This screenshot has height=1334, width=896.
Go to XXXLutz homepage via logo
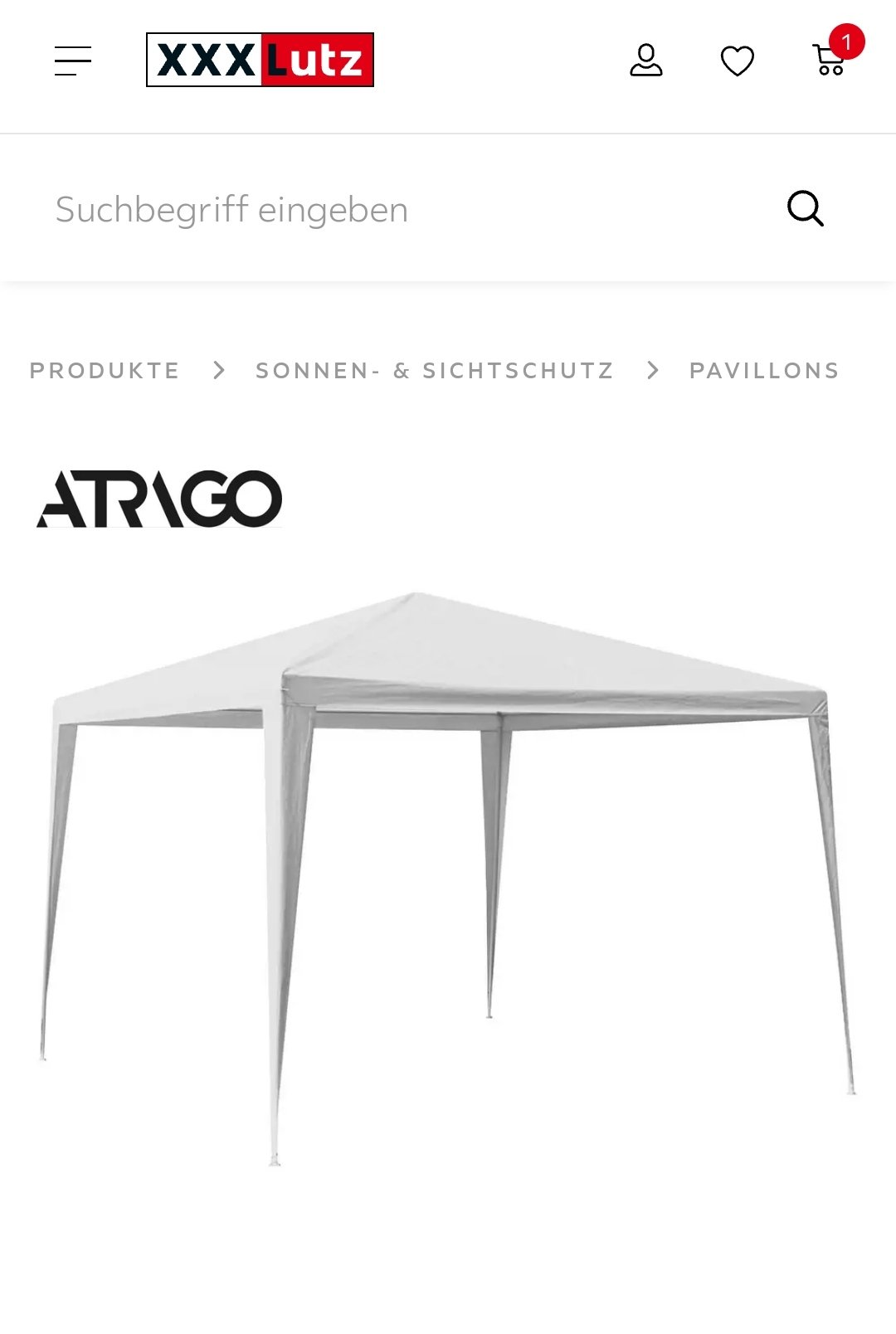tap(260, 60)
